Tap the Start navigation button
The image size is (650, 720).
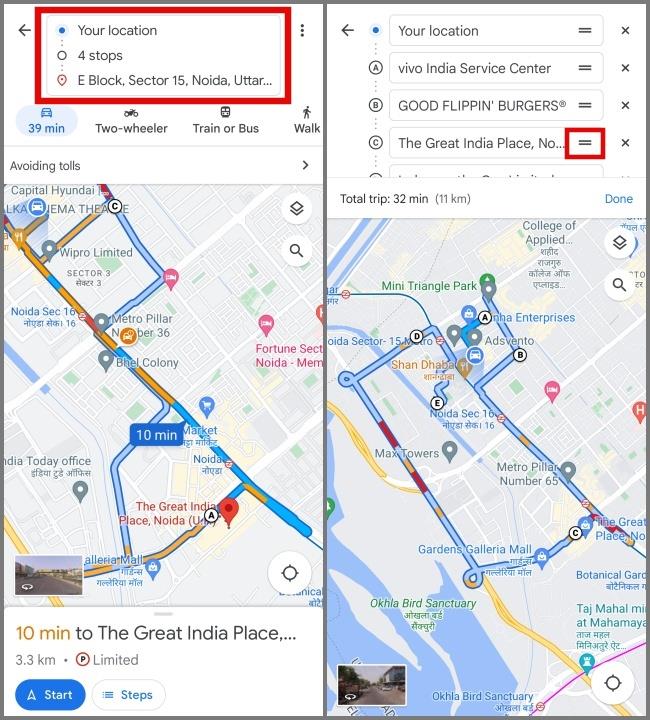(x=49, y=694)
